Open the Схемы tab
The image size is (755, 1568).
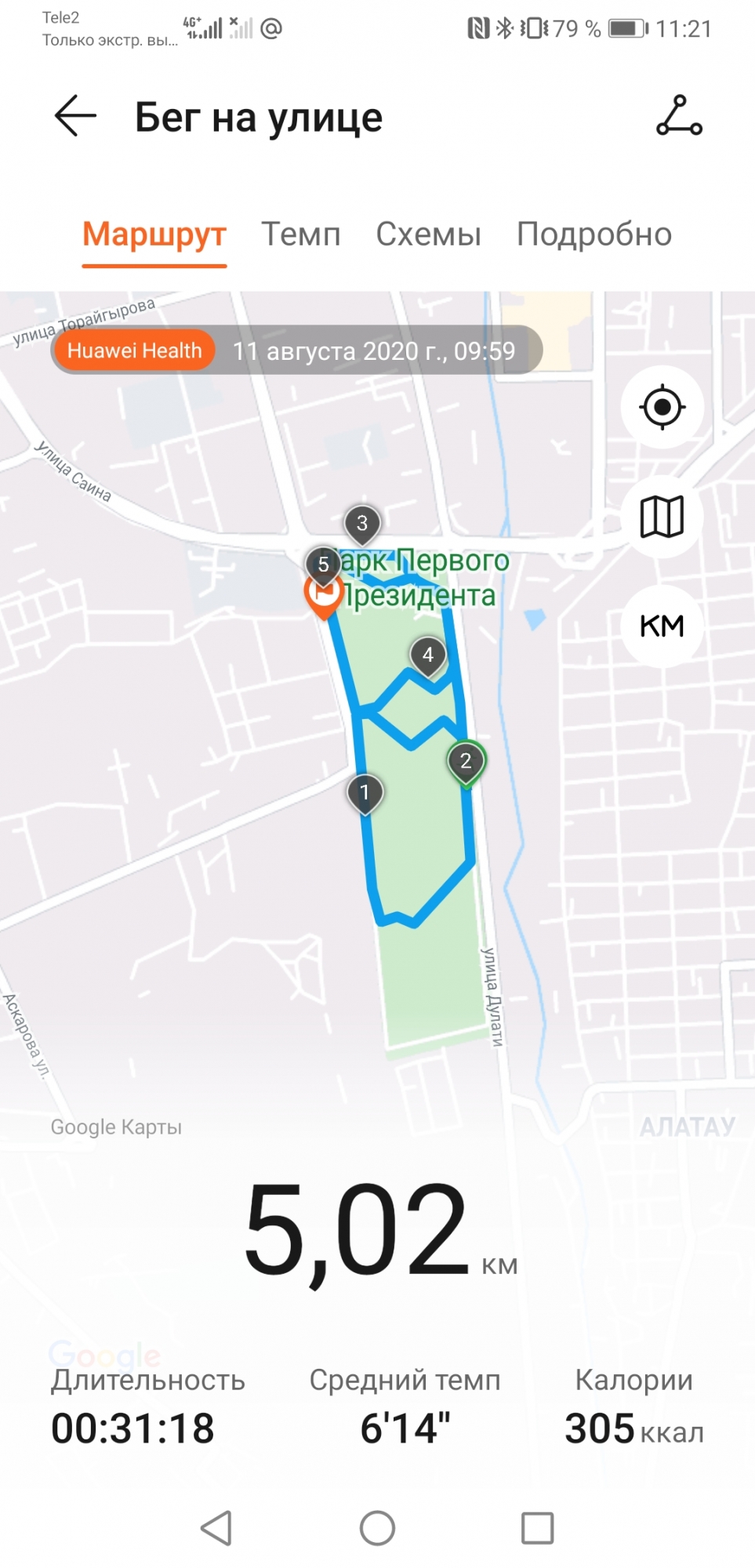tap(428, 234)
